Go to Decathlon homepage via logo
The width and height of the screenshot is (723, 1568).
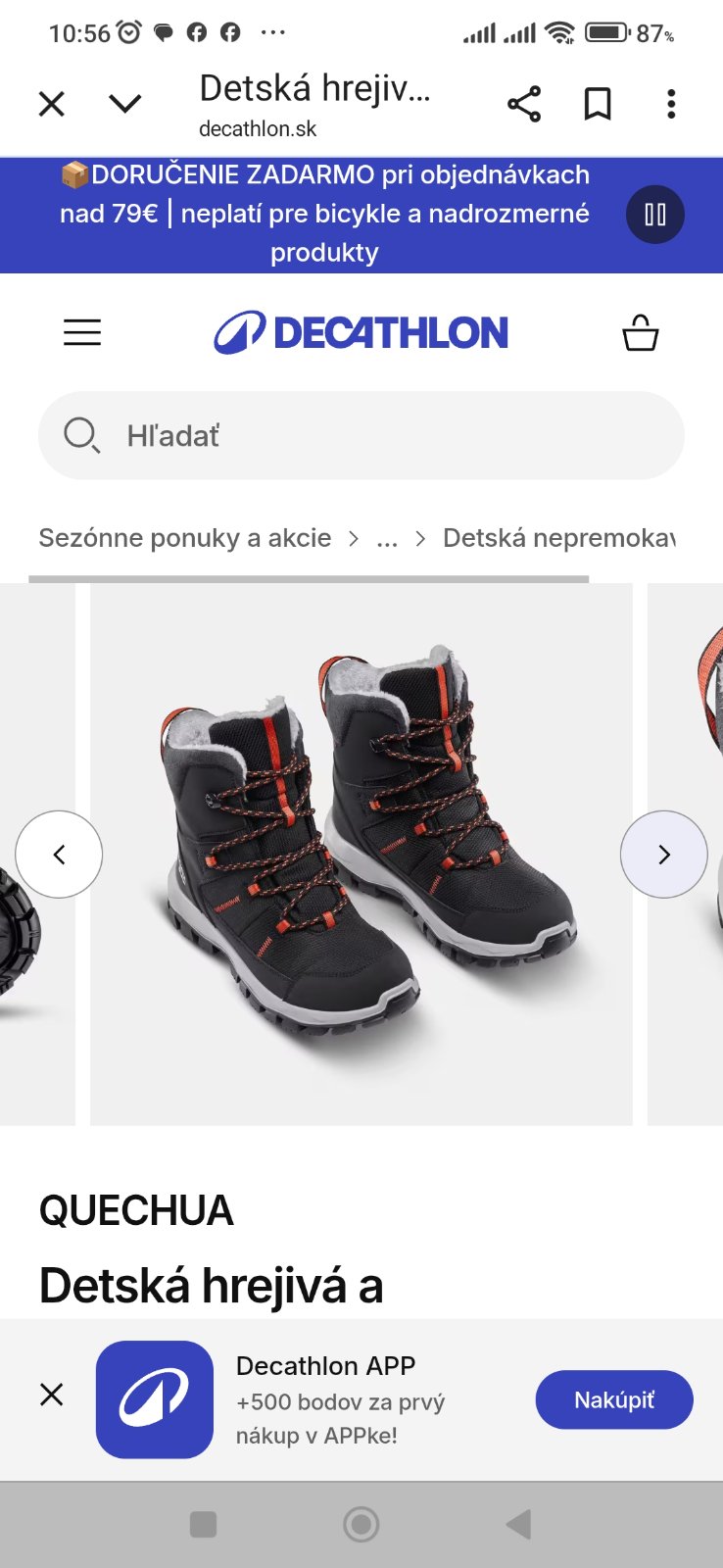pos(361,333)
